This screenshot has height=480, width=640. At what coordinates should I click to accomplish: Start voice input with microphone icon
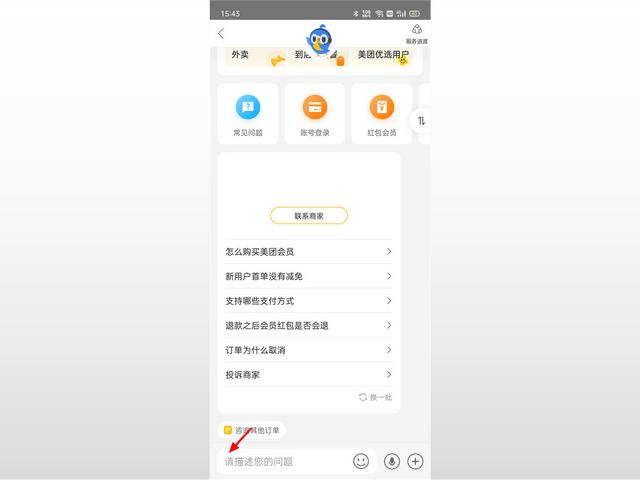point(392,461)
